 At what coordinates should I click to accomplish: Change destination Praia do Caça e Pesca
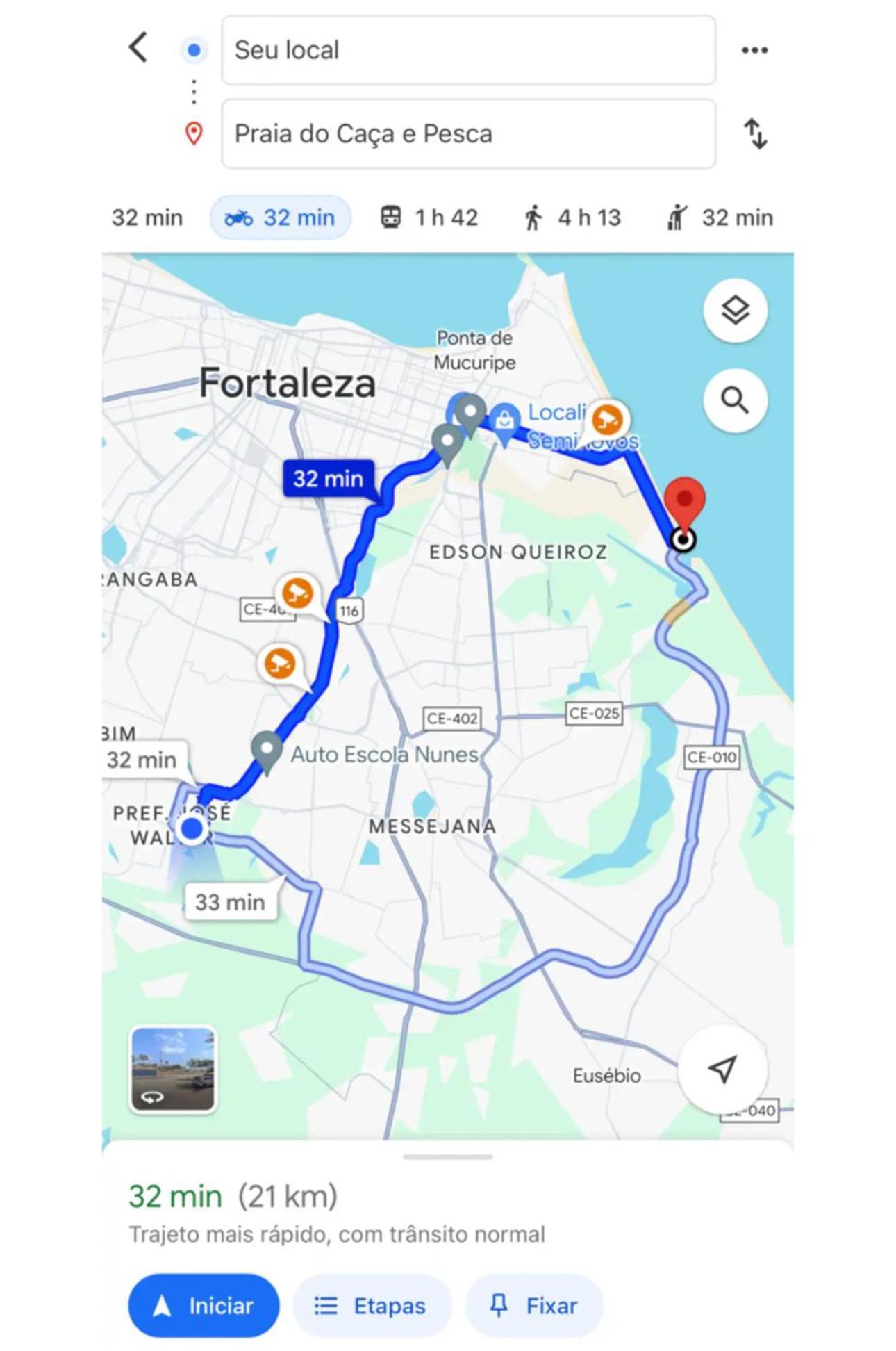tap(467, 133)
